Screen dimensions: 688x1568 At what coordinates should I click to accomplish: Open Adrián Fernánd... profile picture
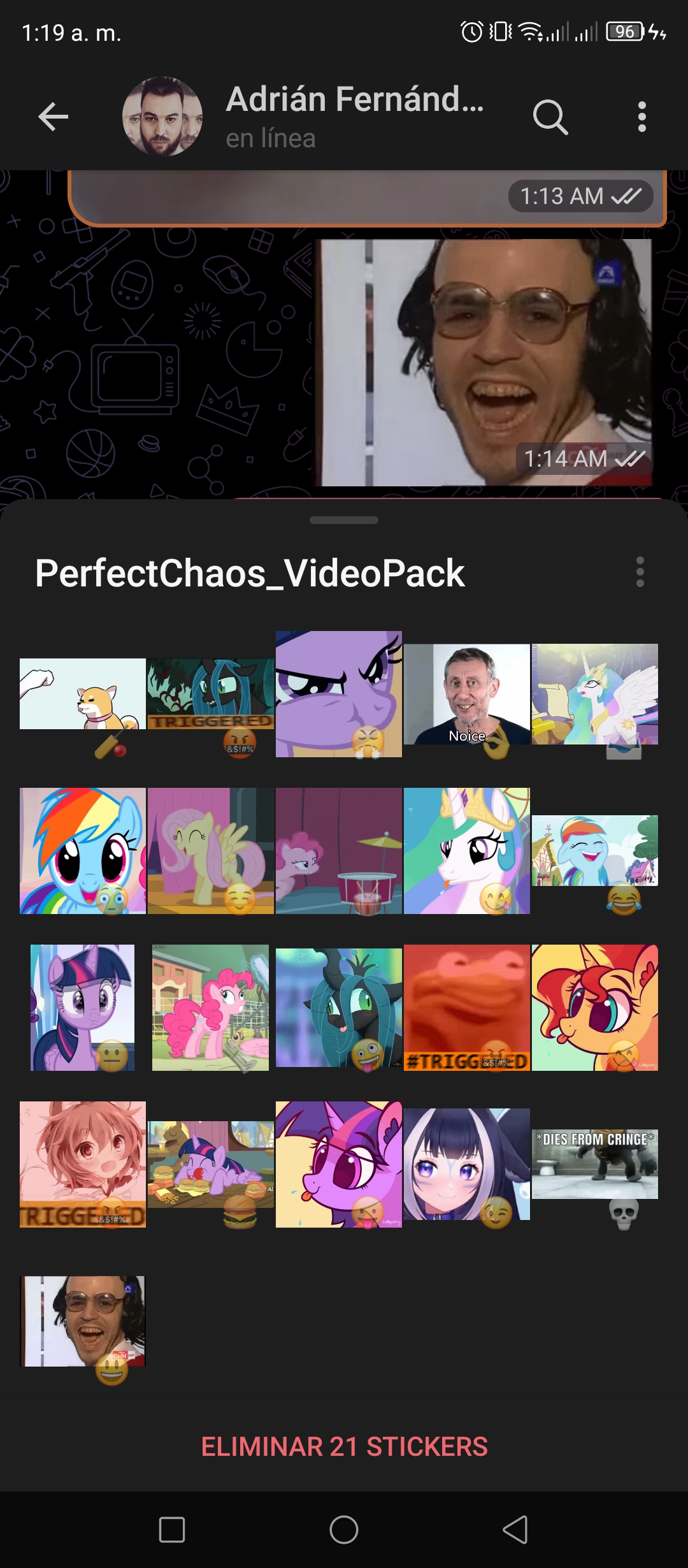[x=162, y=117]
